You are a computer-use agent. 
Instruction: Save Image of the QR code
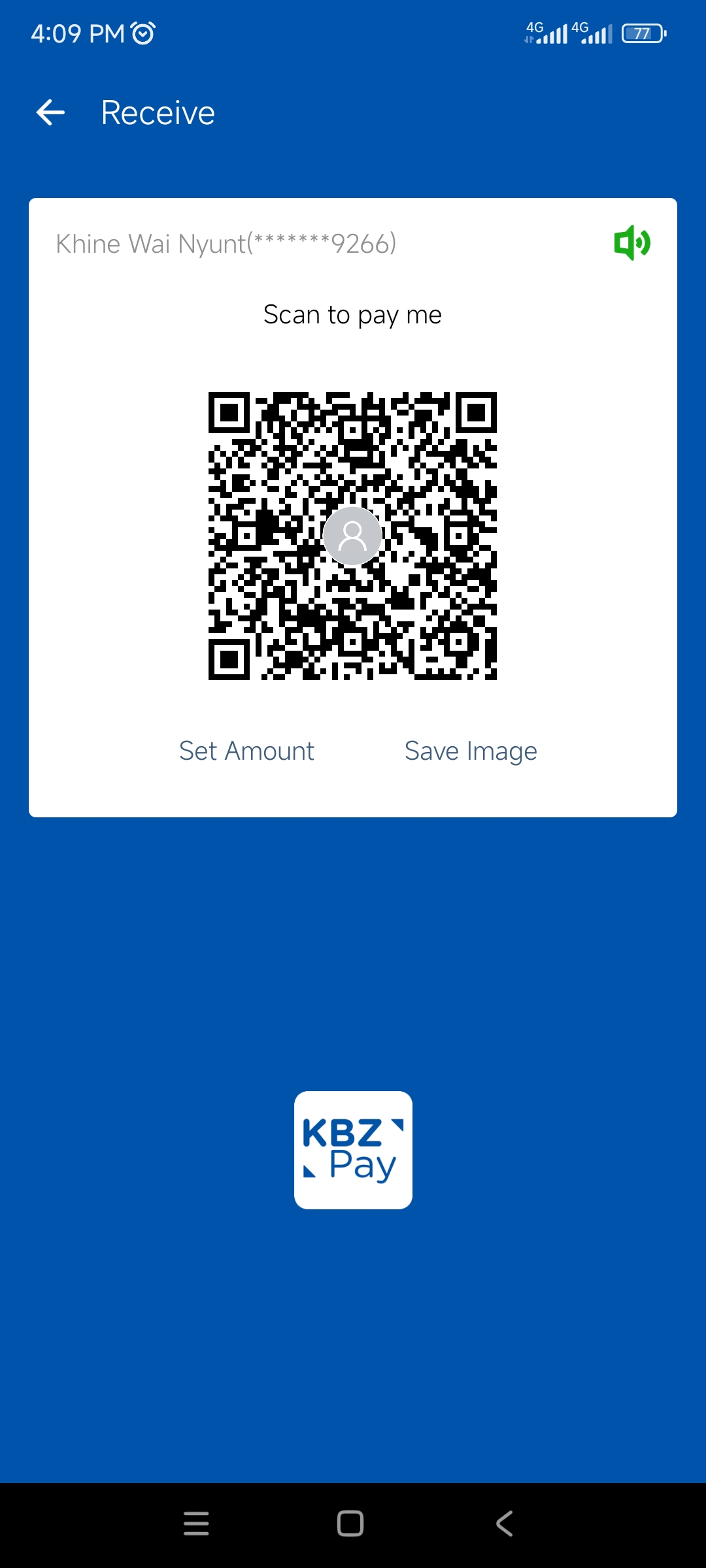[471, 751]
